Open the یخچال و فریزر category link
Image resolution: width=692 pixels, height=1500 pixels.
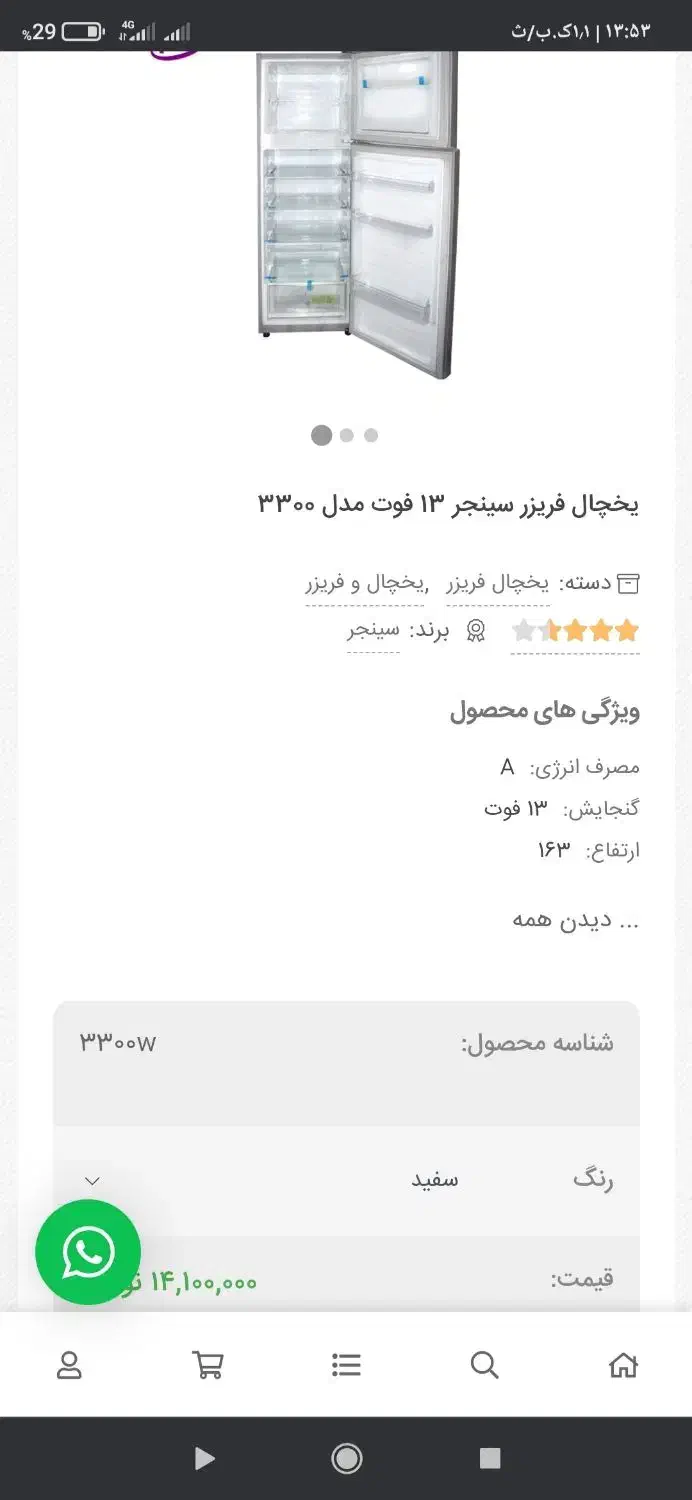(365, 583)
